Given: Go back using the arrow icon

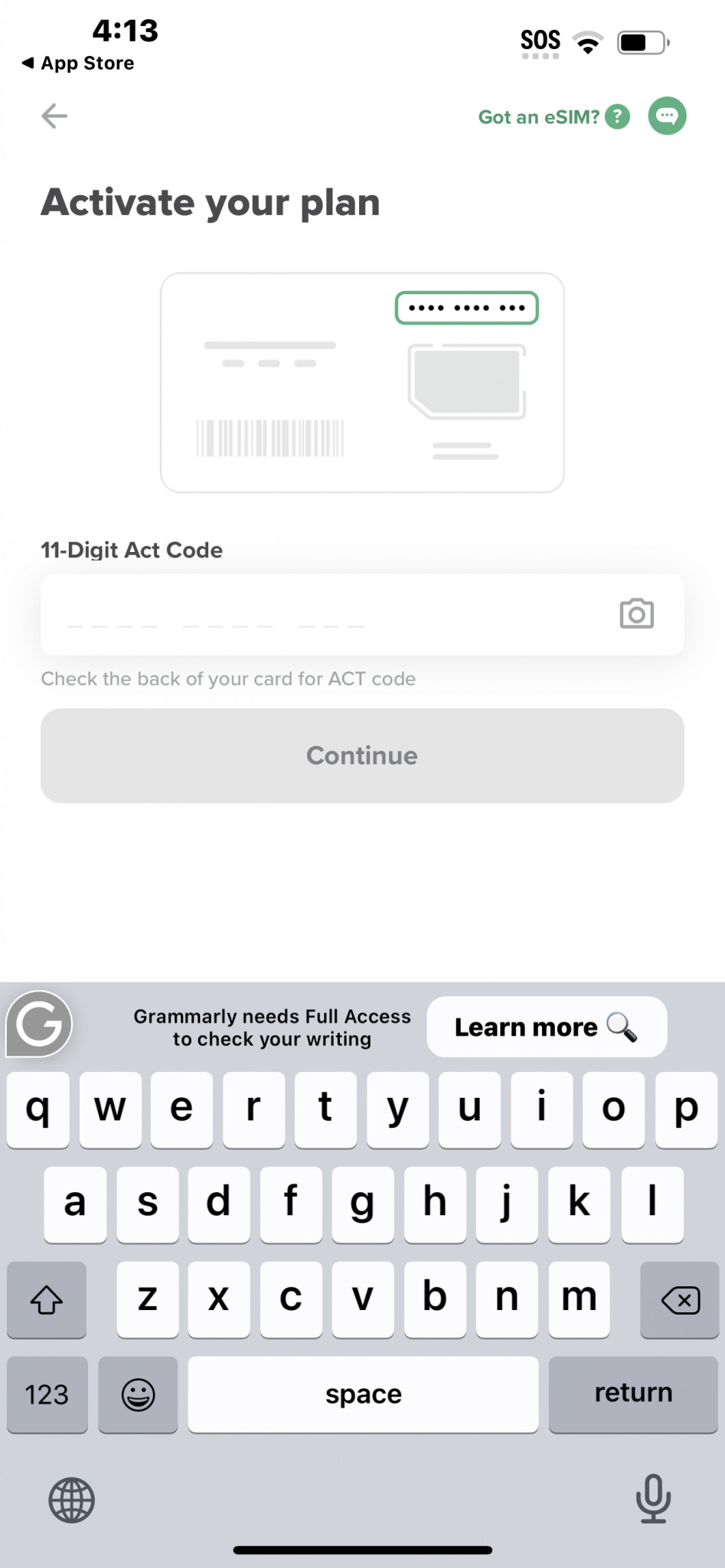Looking at the screenshot, I should click(x=54, y=116).
